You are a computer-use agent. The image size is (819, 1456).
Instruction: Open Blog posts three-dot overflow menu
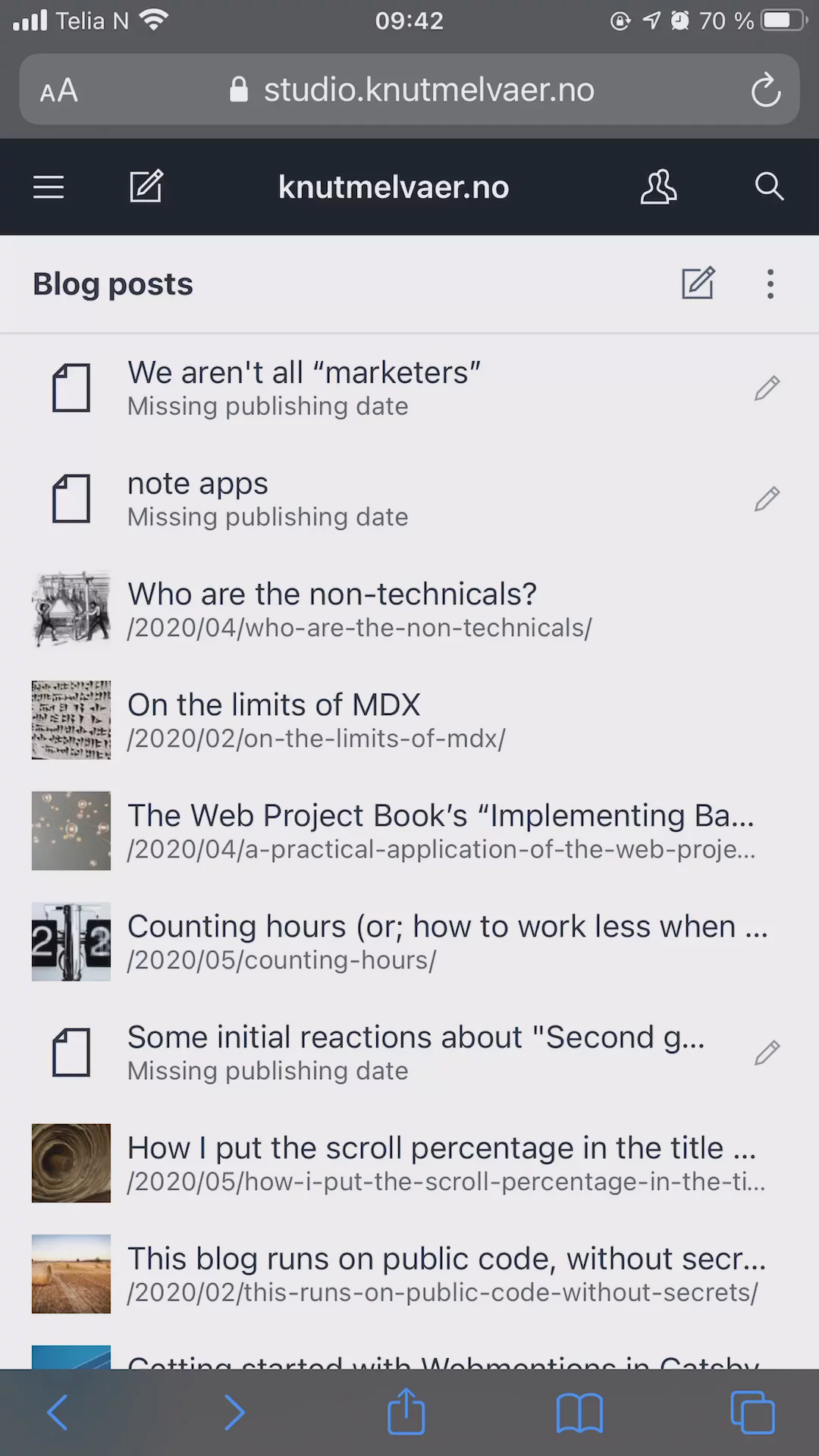770,284
